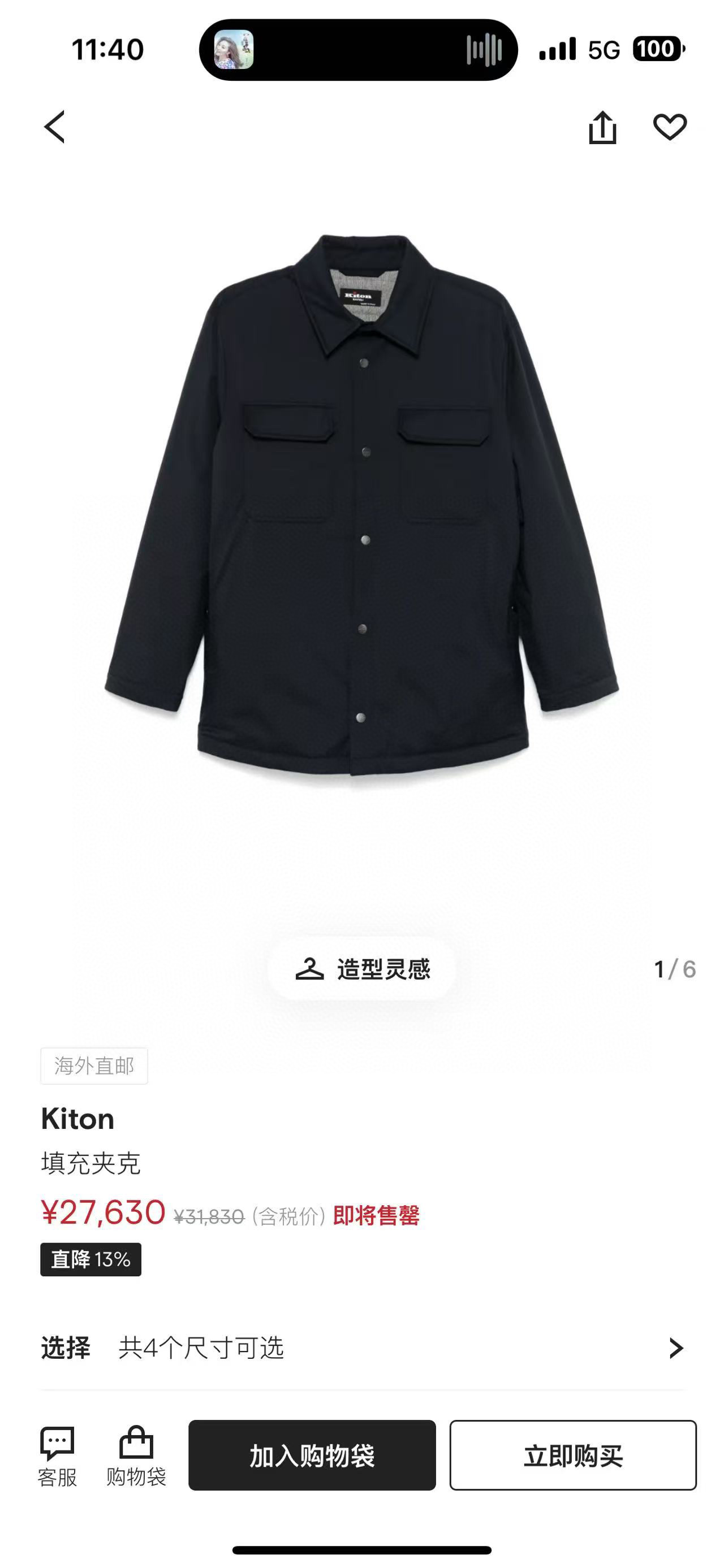Go back to the previous page

[55, 127]
